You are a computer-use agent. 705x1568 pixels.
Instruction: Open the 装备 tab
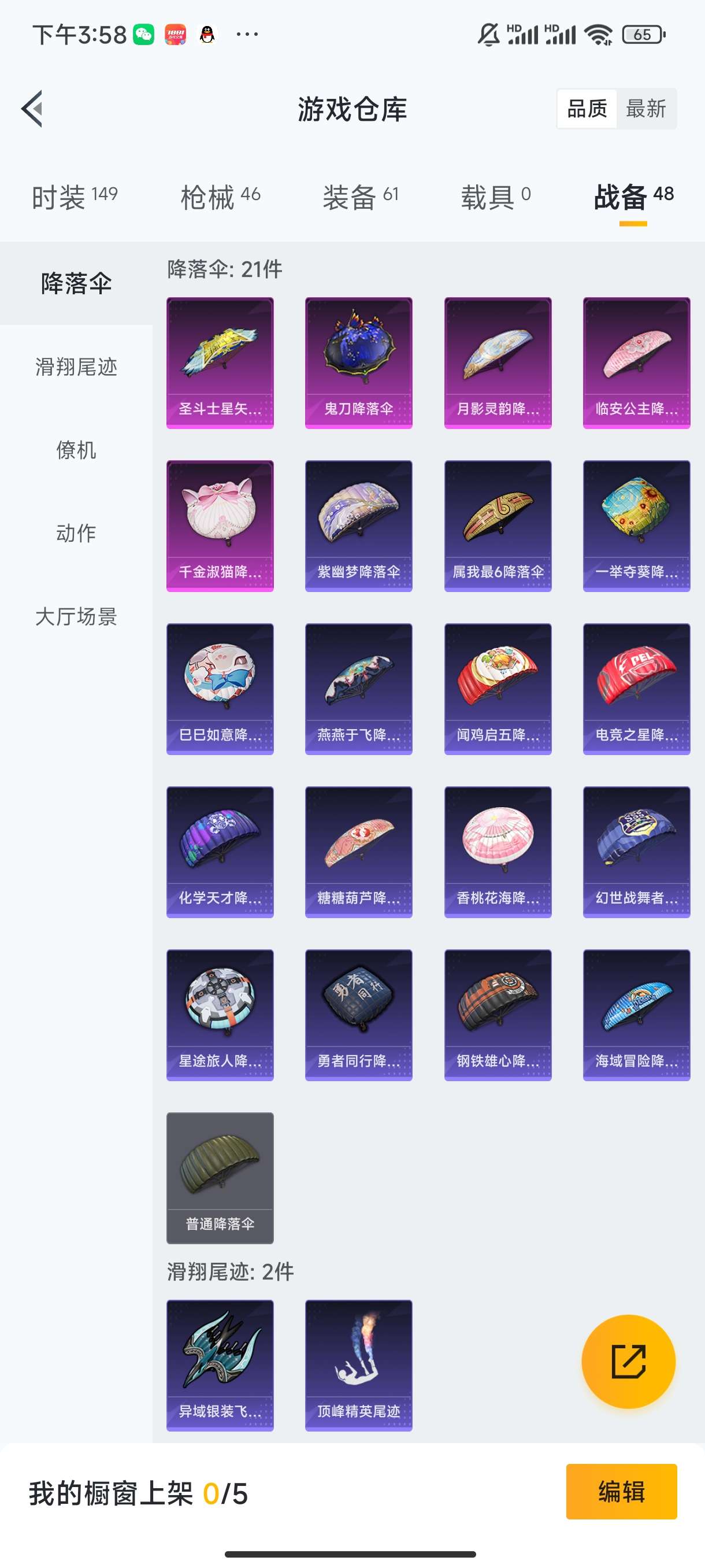(360, 197)
